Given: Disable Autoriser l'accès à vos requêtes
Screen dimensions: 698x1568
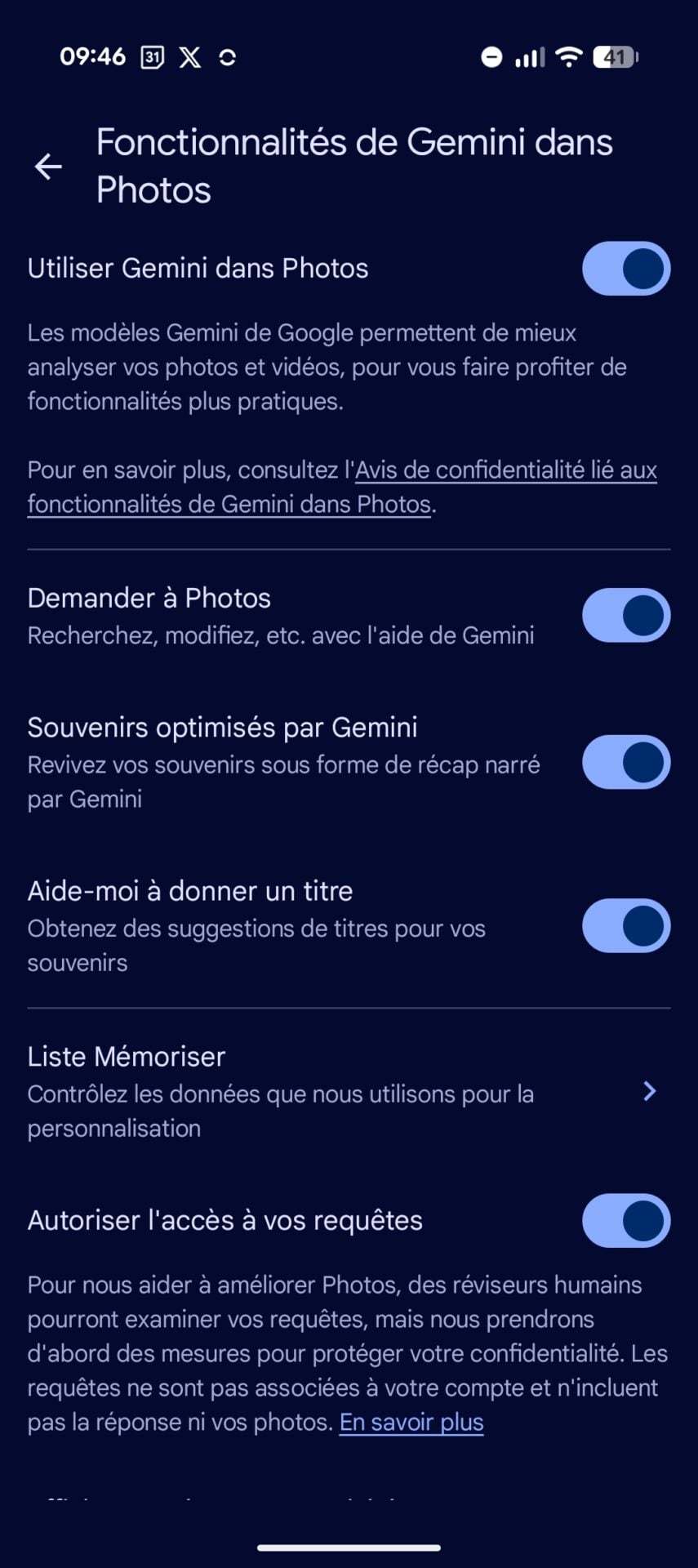Looking at the screenshot, I should [625, 1221].
